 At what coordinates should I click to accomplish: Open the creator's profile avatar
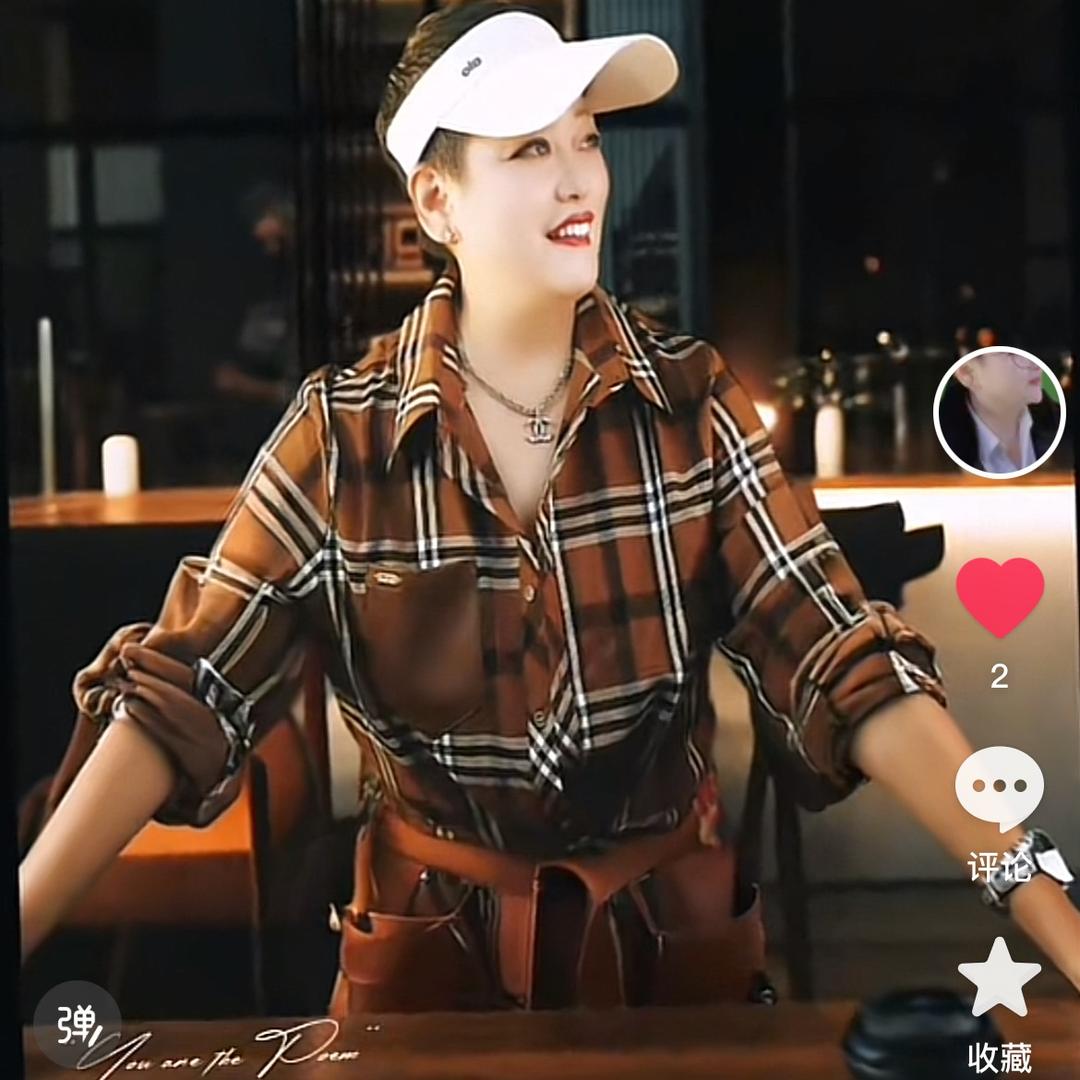[x=999, y=412]
